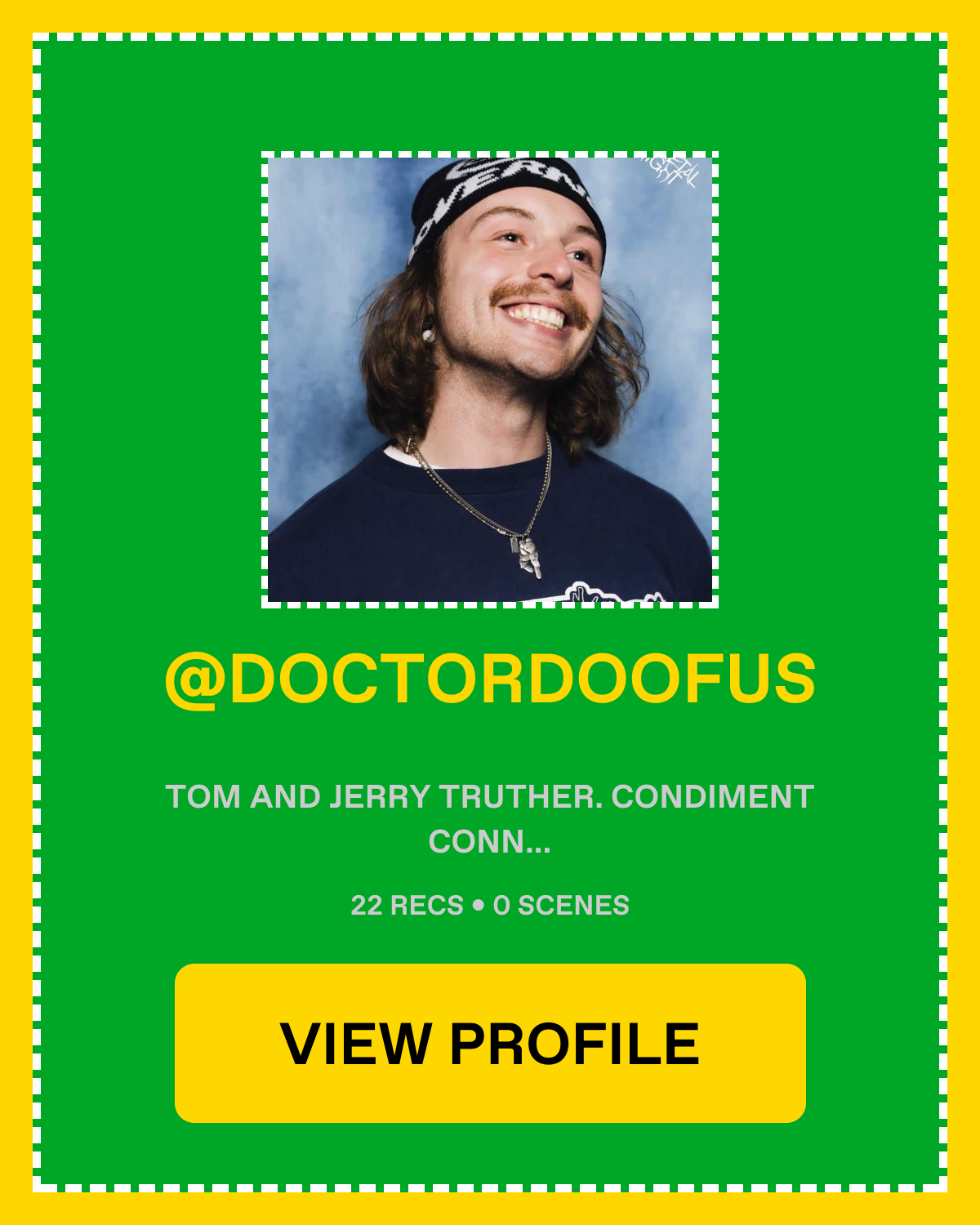Open @doctordoofus profile photo
Screen dimensions: 980x1225
coord(490,380)
